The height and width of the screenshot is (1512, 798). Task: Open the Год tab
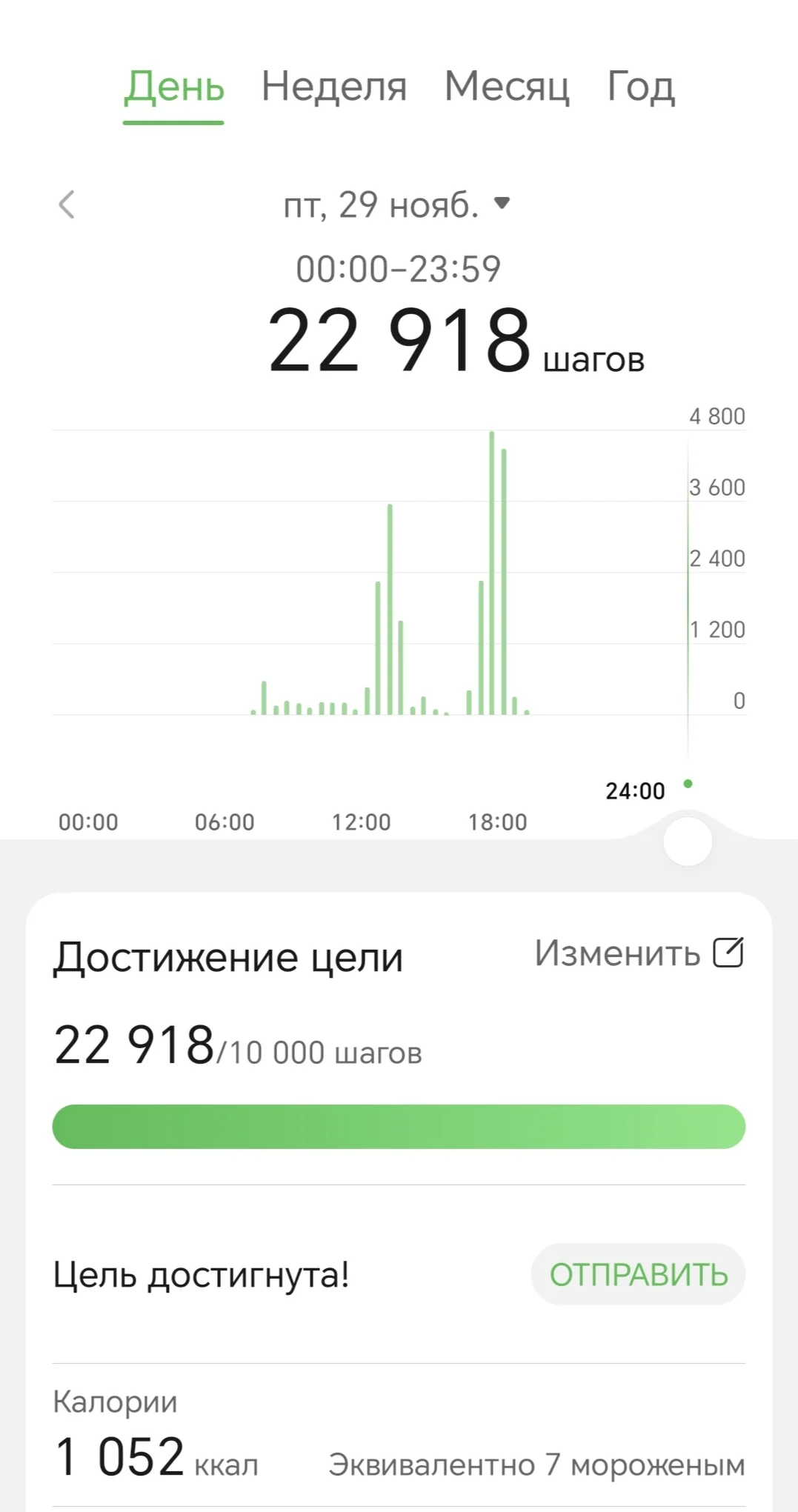pyautogui.click(x=640, y=87)
